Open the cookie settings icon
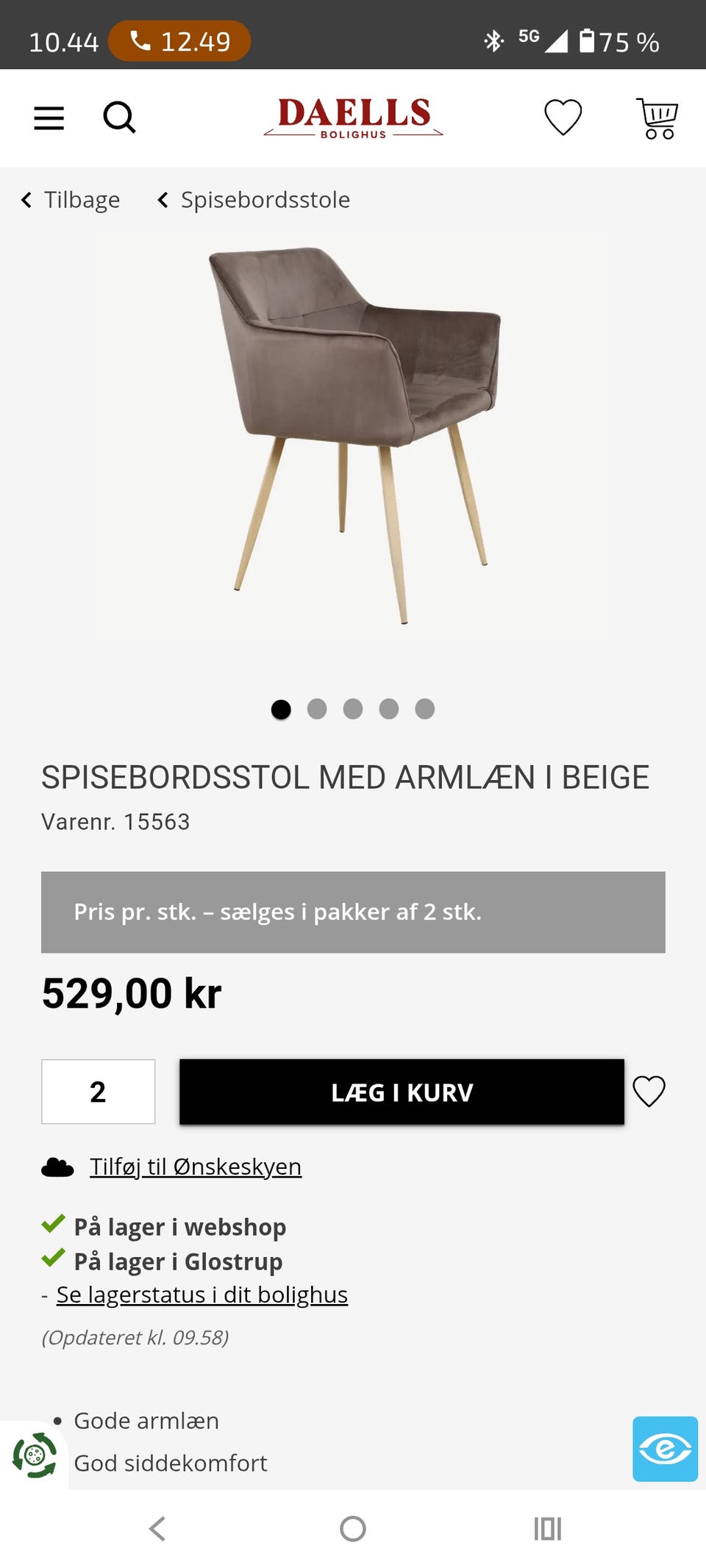706x1568 pixels. (x=34, y=1455)
